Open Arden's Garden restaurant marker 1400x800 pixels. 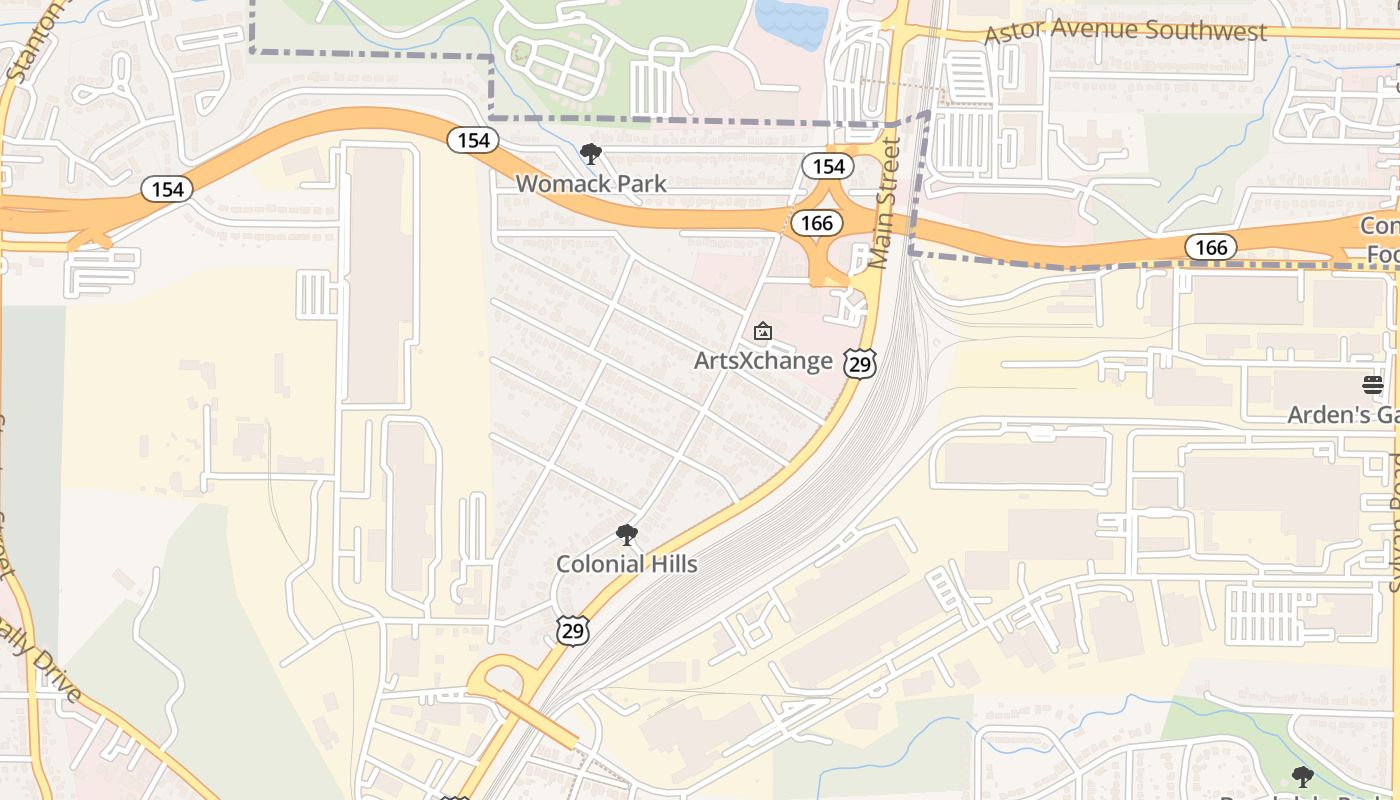click(x=1373, y=384)
